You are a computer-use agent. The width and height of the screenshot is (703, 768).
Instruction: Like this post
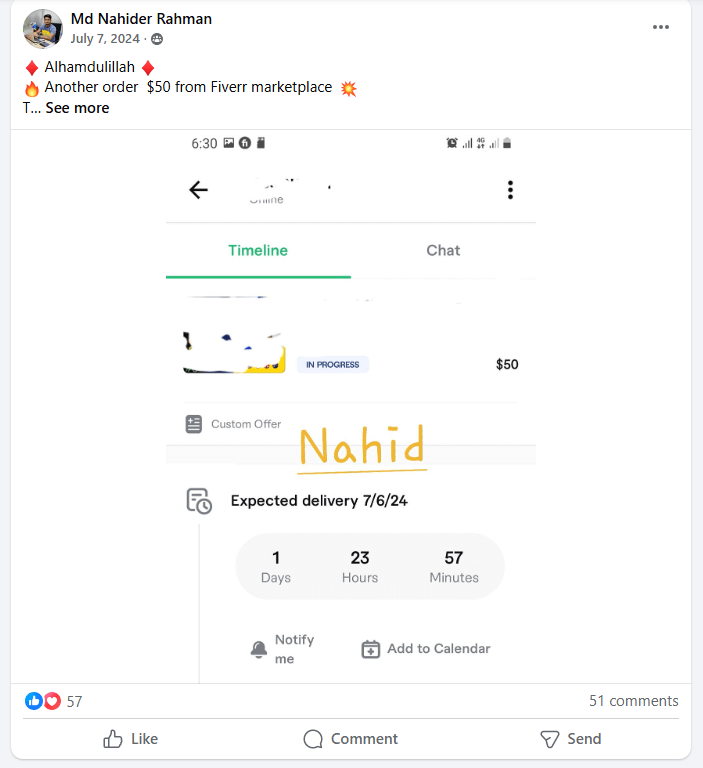coord(131,739)
